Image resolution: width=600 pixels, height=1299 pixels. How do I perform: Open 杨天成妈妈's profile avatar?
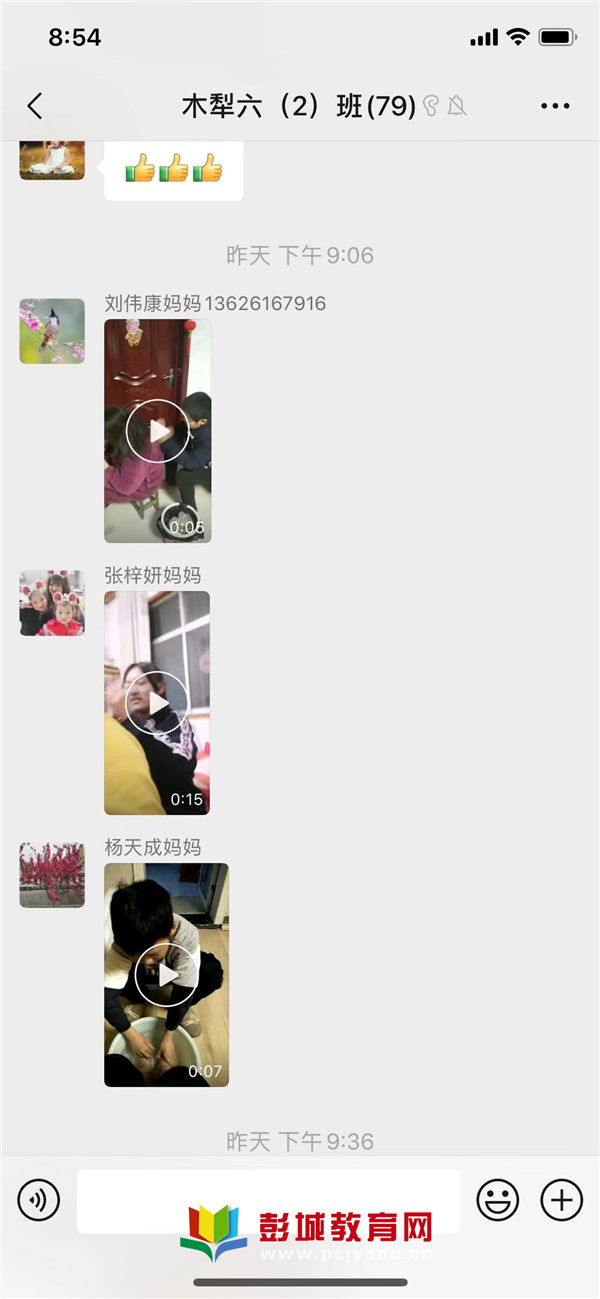tap(52, 875)
